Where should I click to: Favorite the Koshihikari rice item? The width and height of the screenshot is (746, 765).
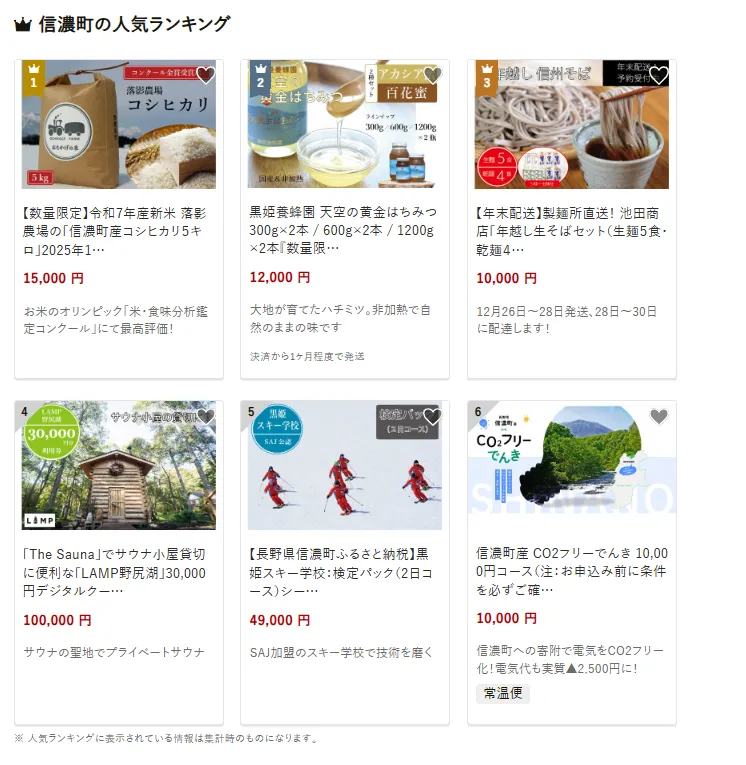[x=205, y=75]
